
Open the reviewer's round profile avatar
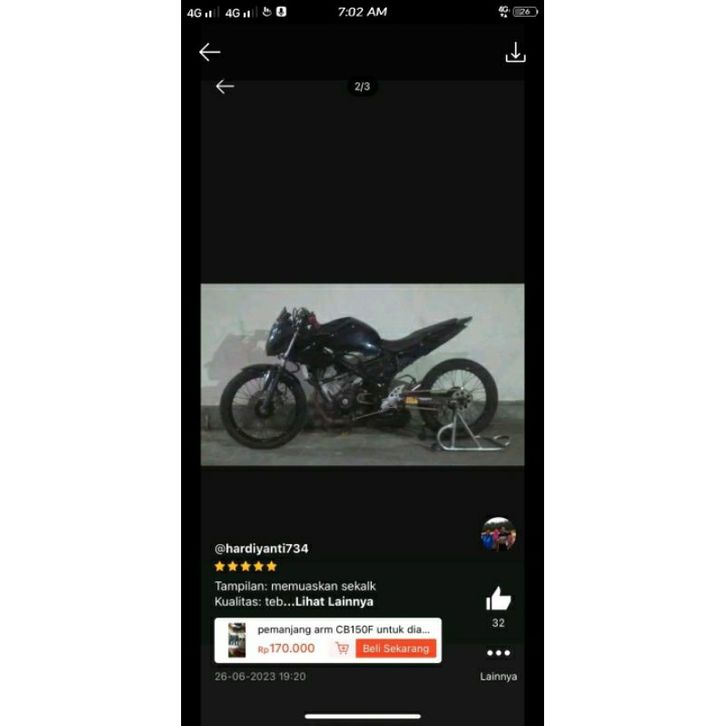498,534
